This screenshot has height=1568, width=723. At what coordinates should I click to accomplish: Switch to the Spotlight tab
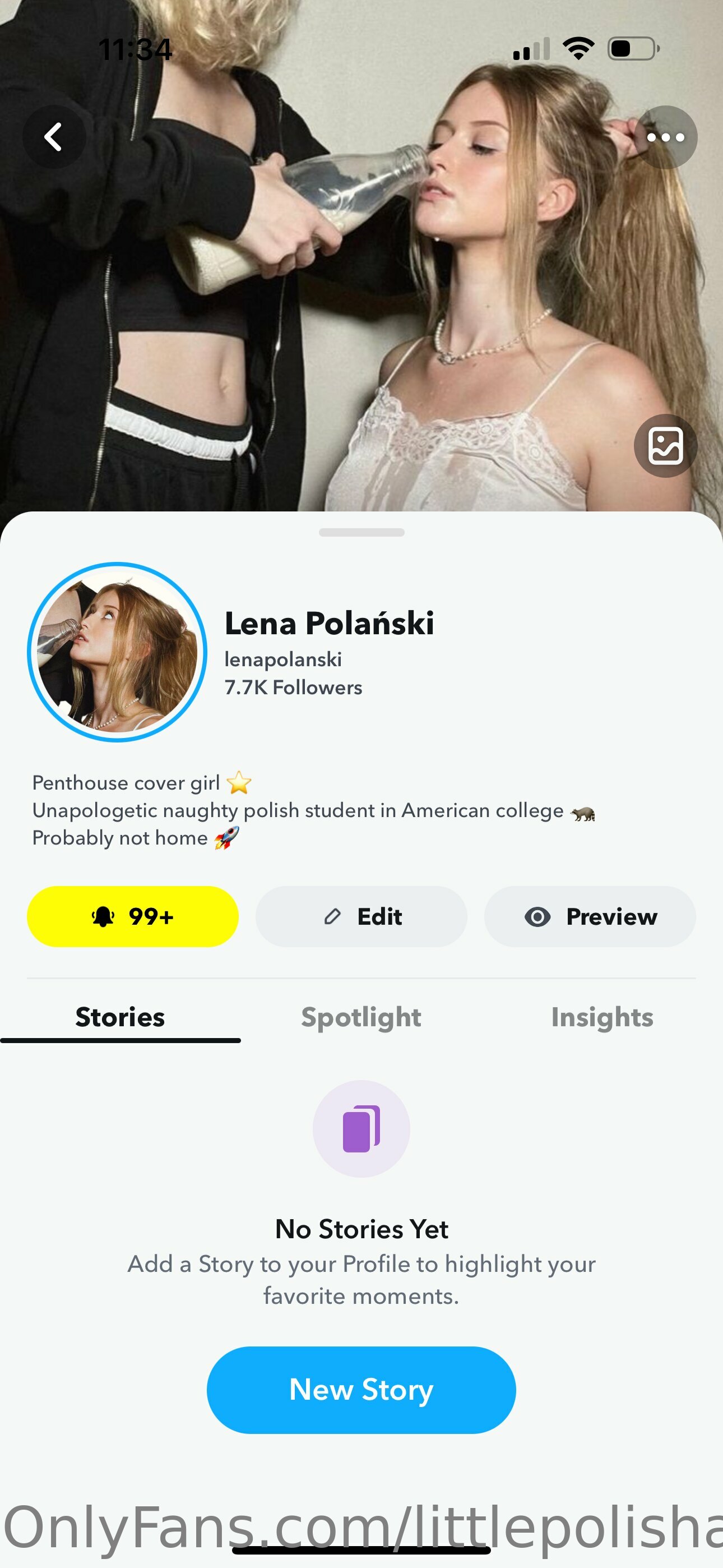361,1017
